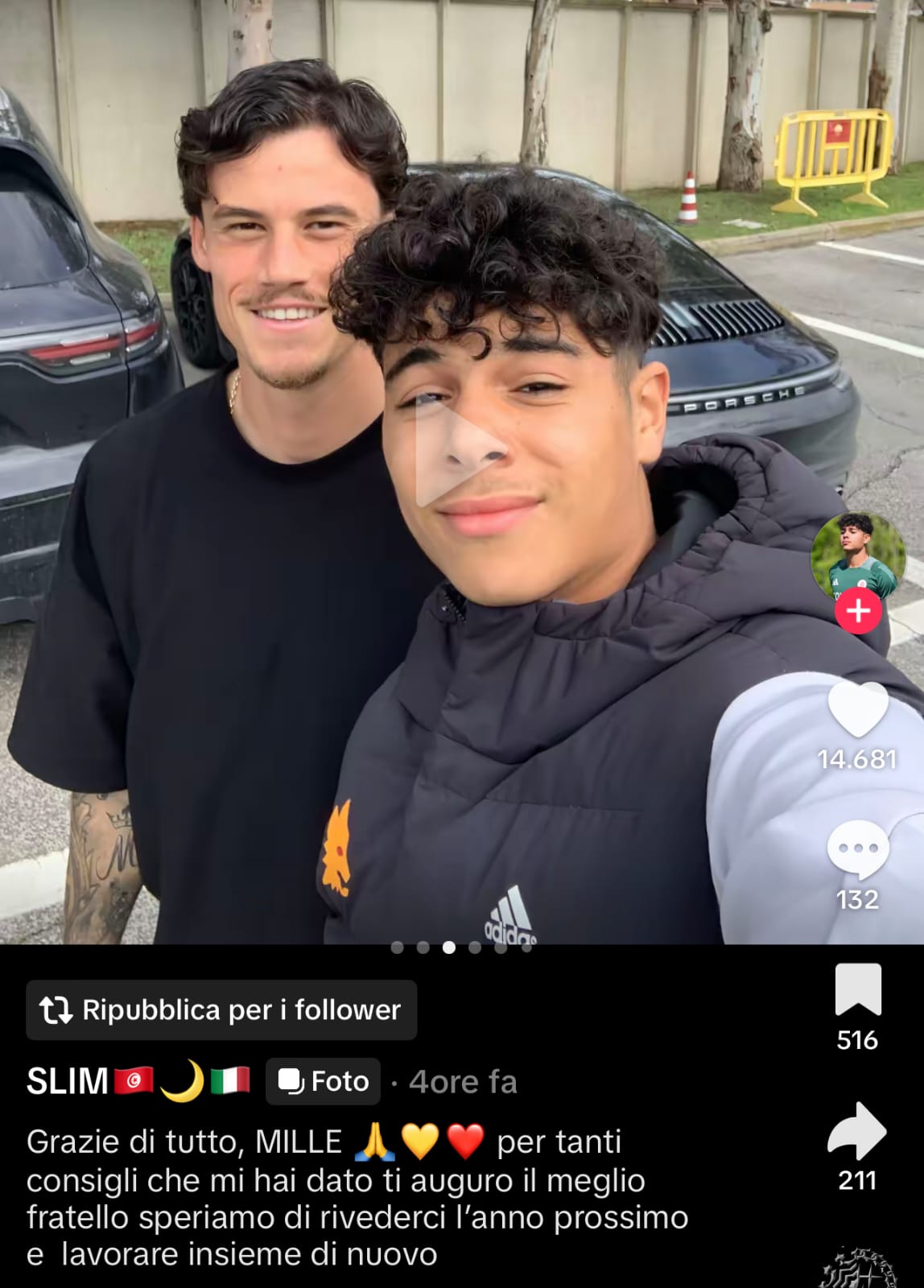
Task: Tap Ripubblica per i follower
Action: pyautogui.click(x=221, y=1010)
